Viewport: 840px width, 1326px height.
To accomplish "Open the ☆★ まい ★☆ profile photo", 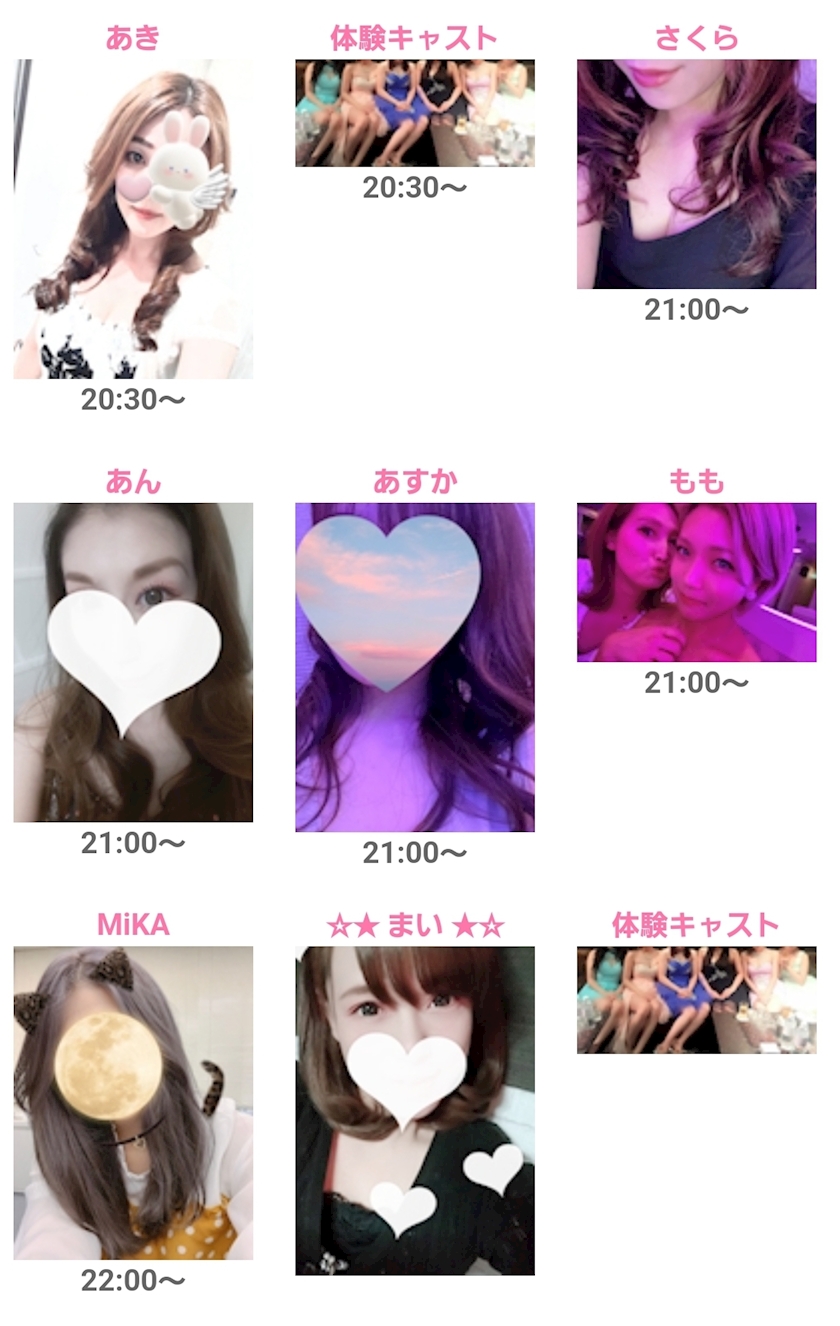I will (414, 1110).
